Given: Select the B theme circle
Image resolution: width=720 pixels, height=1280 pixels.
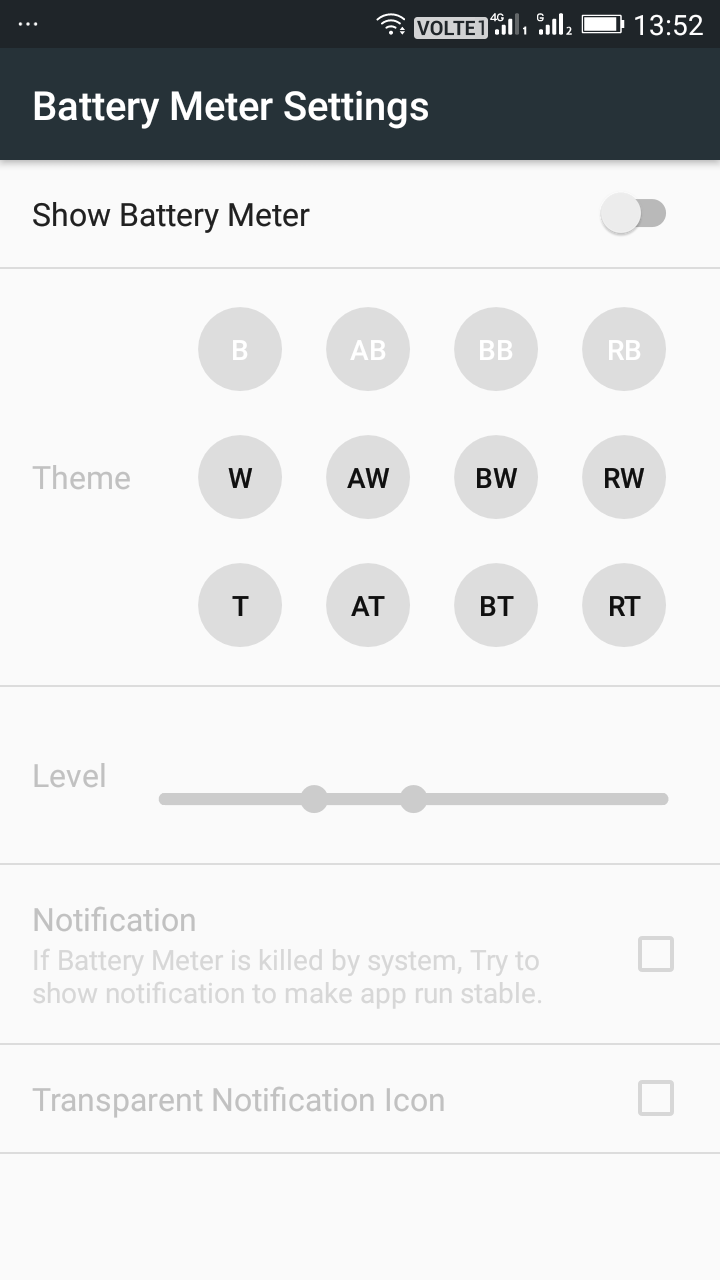Looking at the screenshot, I should pyautogui.click(x=240, y=349).
